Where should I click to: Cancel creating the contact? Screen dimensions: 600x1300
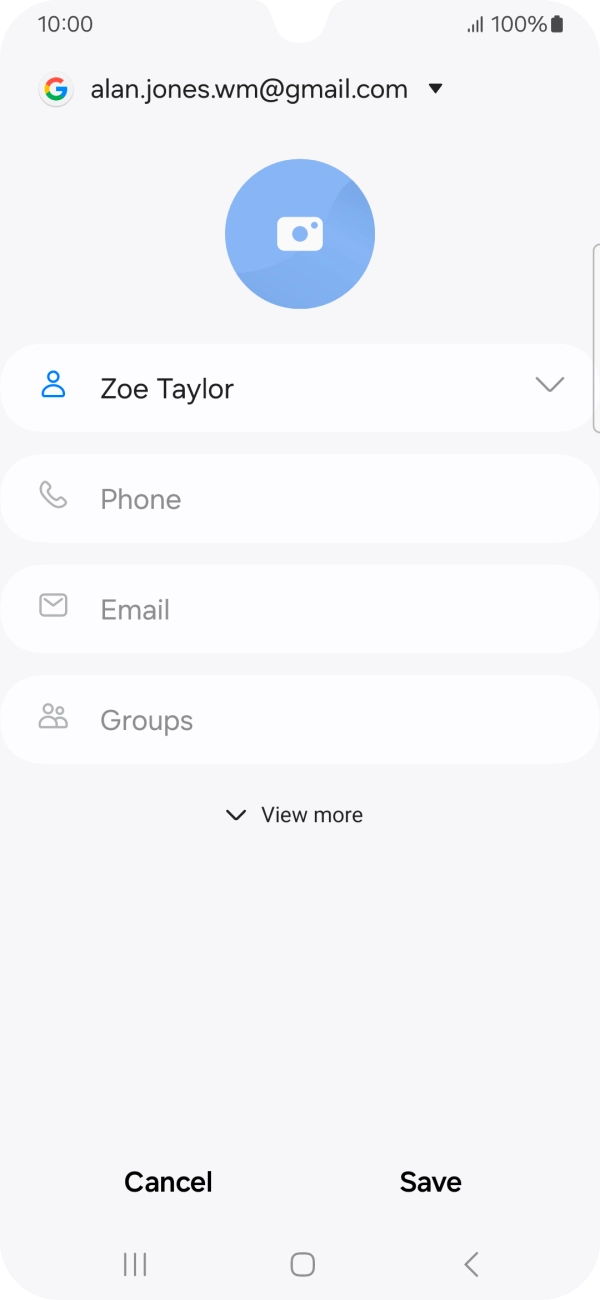click(168, 1182)
